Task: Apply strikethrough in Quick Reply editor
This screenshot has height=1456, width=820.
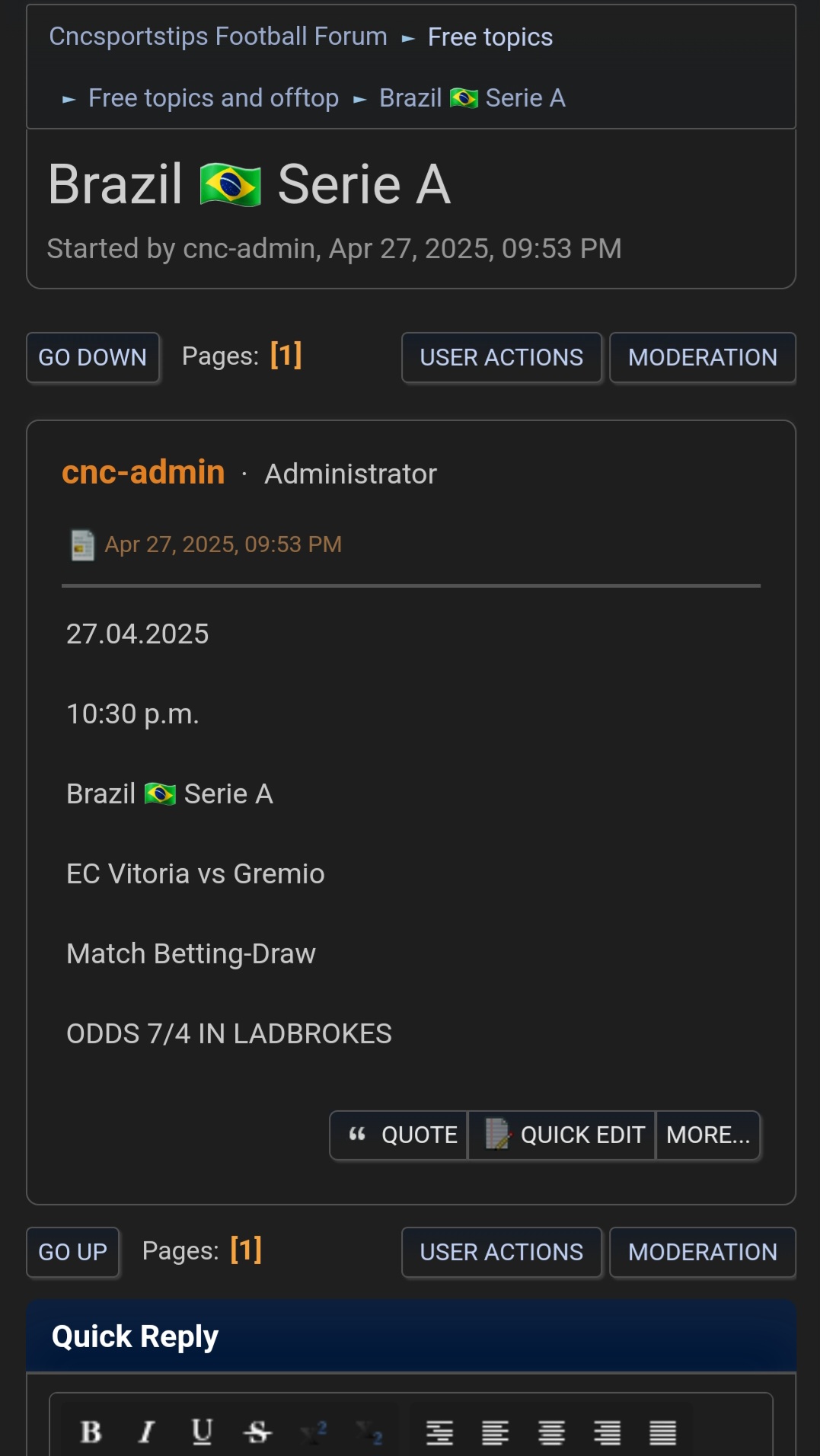Action: click(257, 1432)
